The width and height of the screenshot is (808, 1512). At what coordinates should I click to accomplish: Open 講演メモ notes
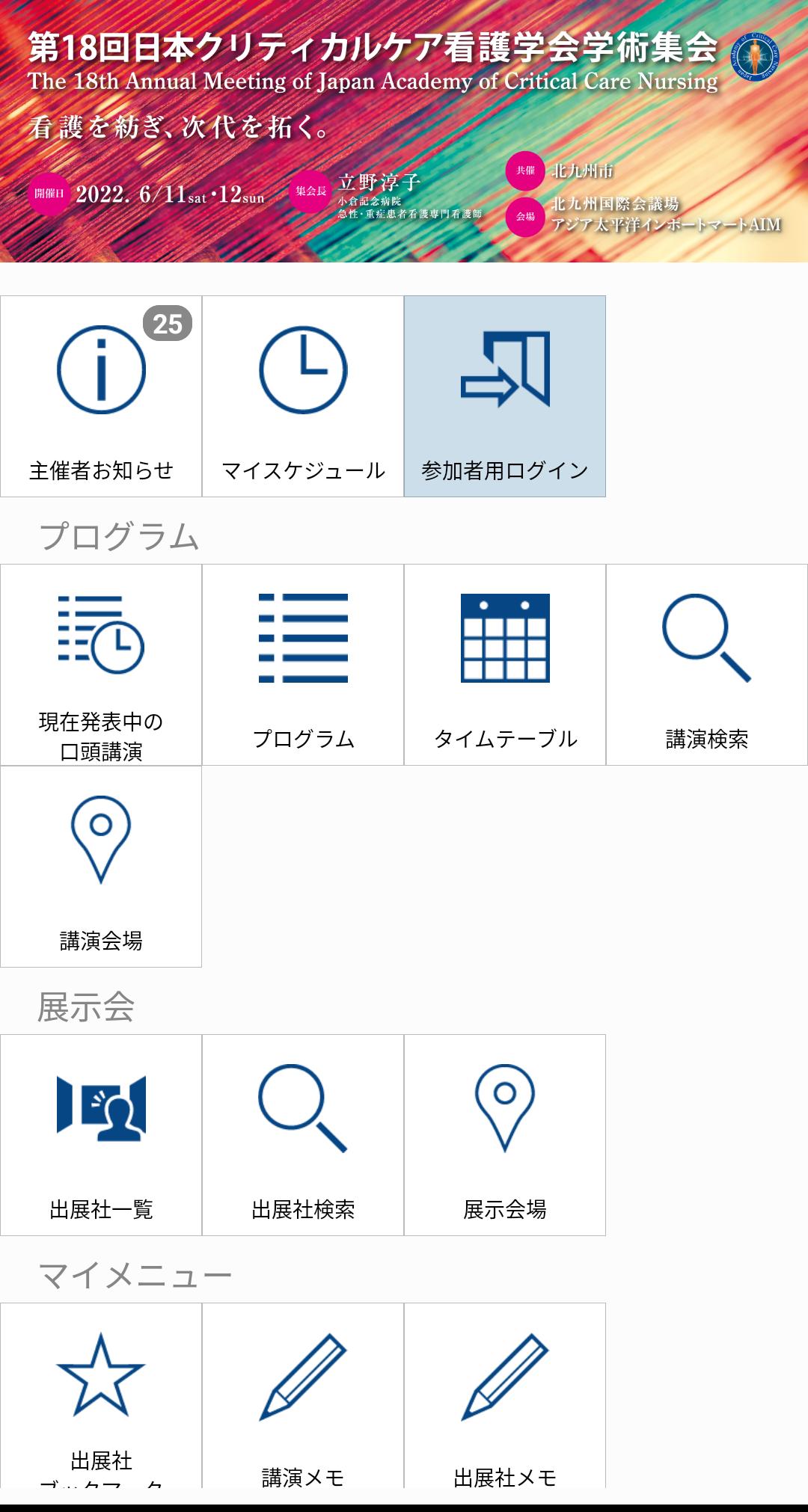click(x=303, y=1395)
